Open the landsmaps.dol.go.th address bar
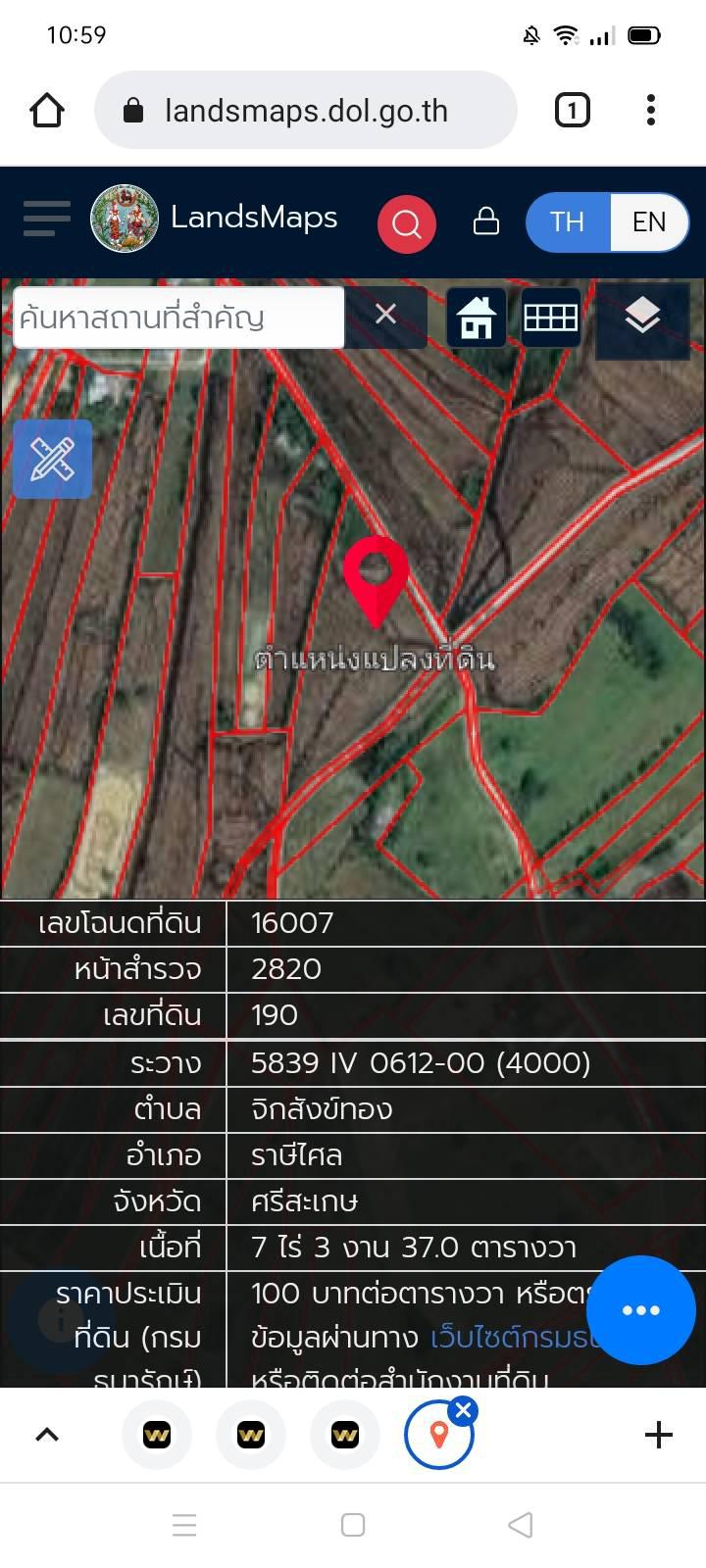Image resolution: width=706 pixels, height=1568 pixels. click(x=306, y=111)
